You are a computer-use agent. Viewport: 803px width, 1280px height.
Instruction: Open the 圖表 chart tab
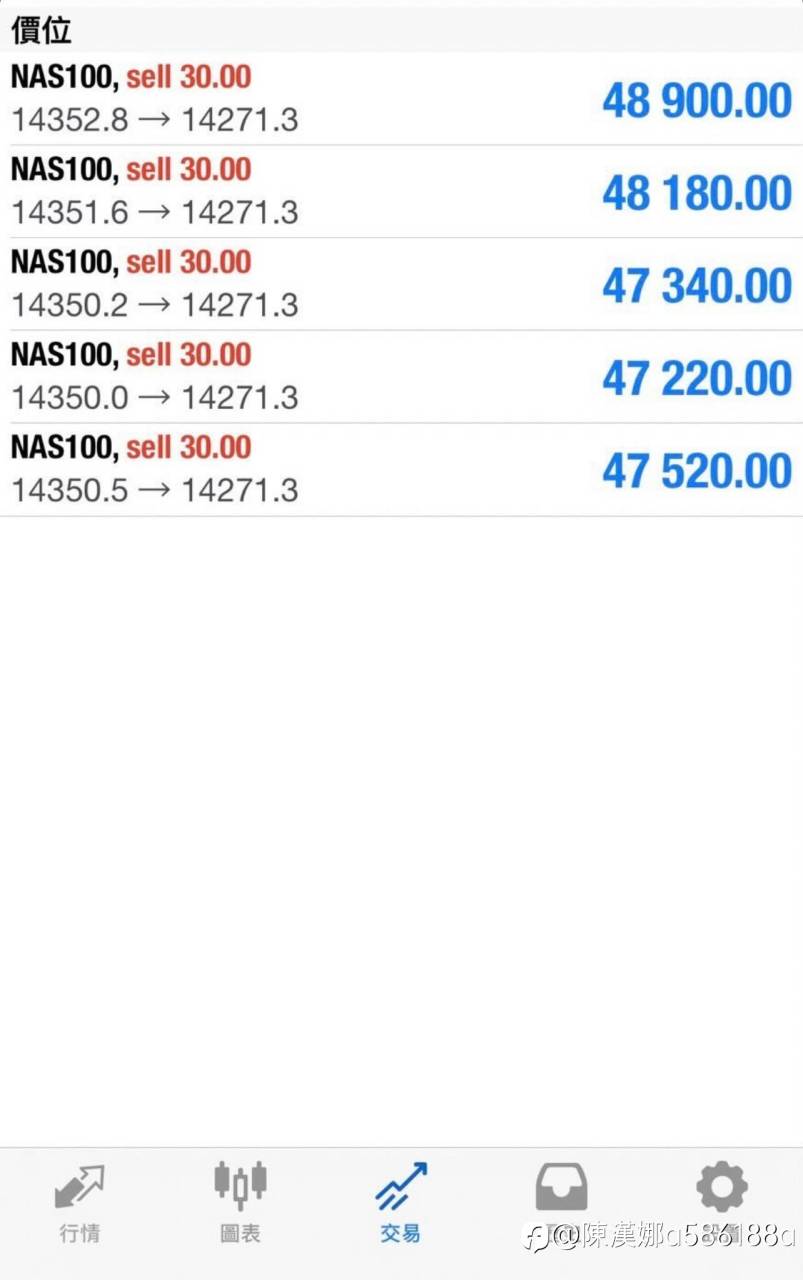[240, 1203]
